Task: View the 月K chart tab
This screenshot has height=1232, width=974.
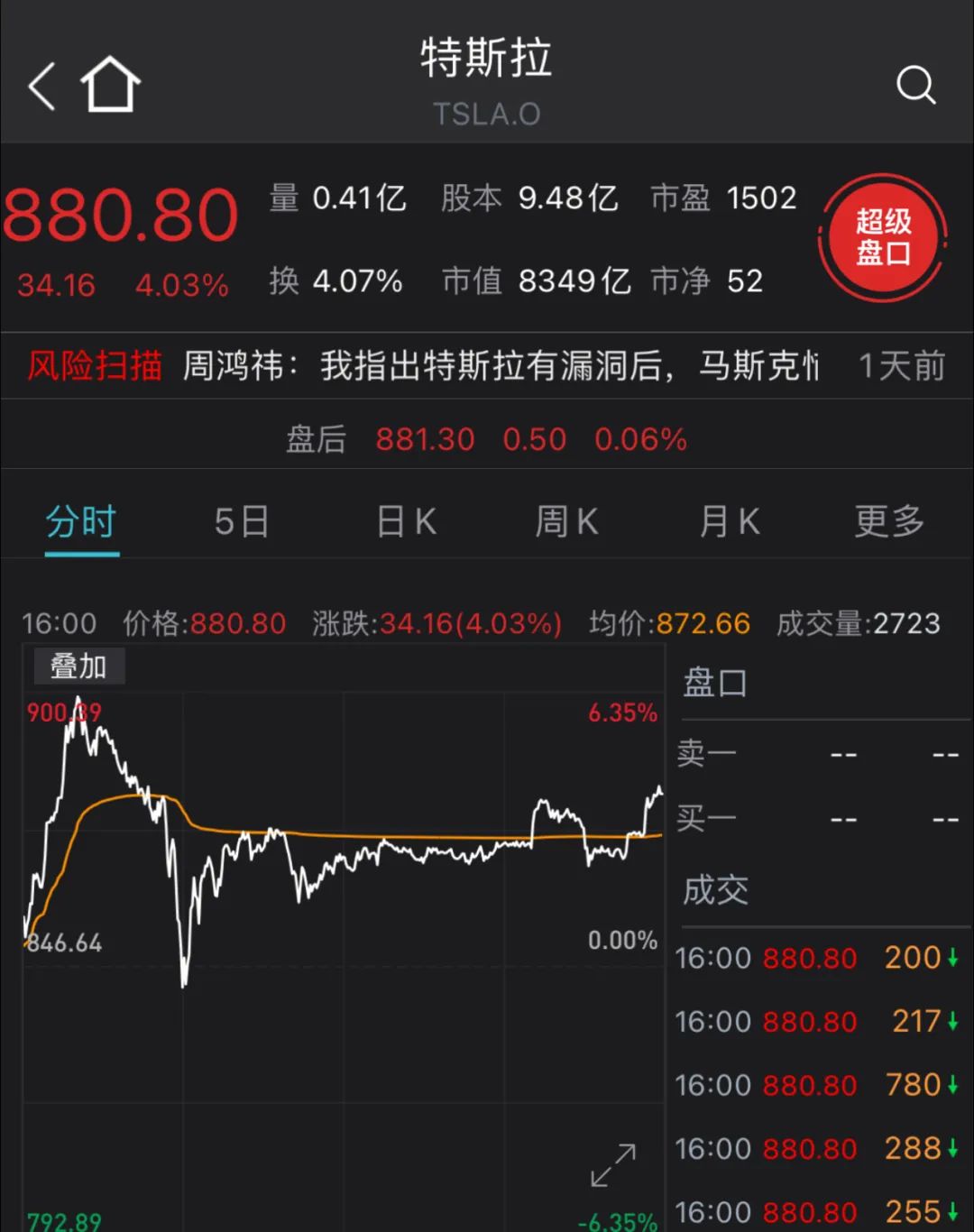Action: (729, 521)
